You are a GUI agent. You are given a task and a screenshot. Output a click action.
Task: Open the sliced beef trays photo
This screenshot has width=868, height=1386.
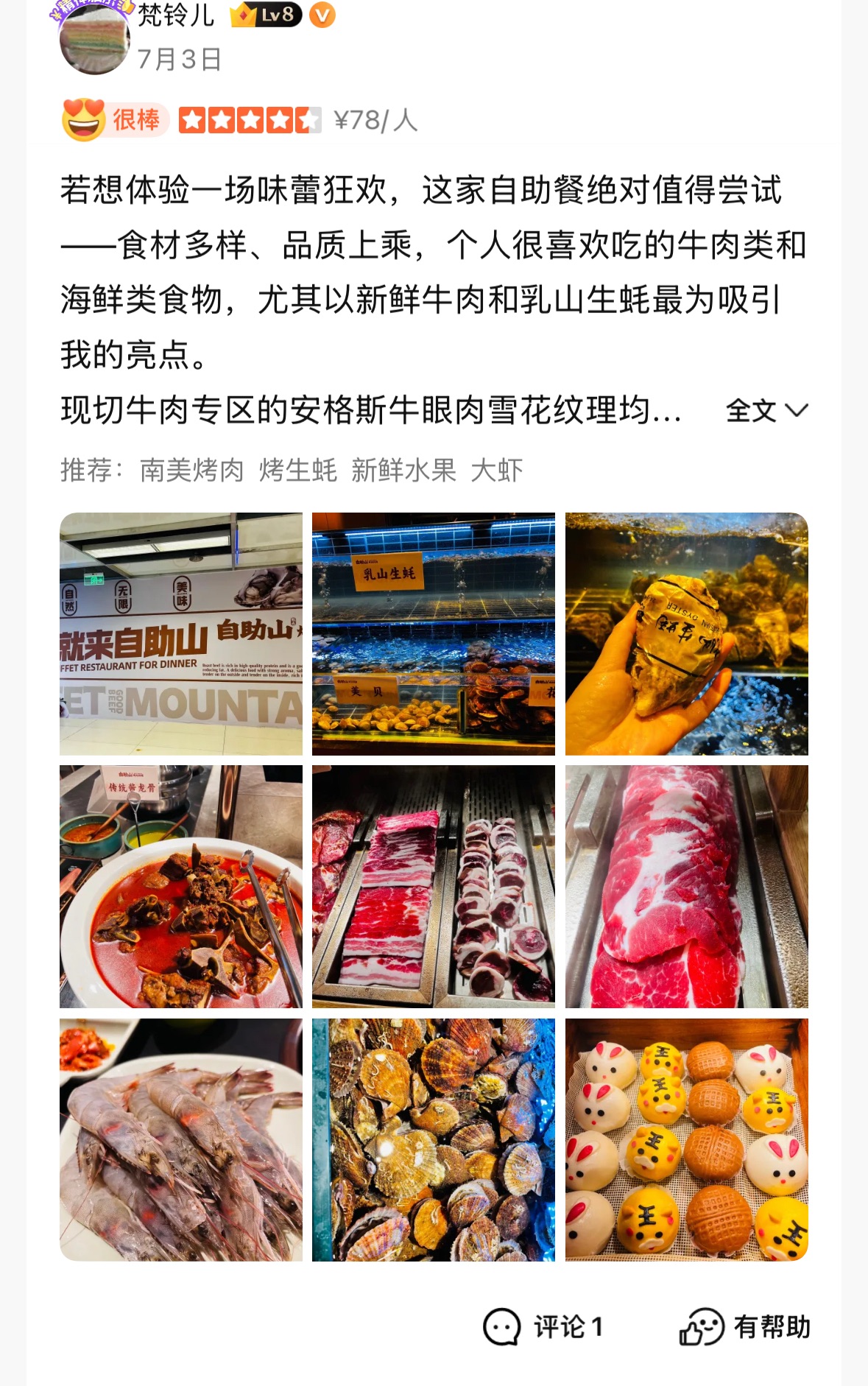[x=434, y=886]
